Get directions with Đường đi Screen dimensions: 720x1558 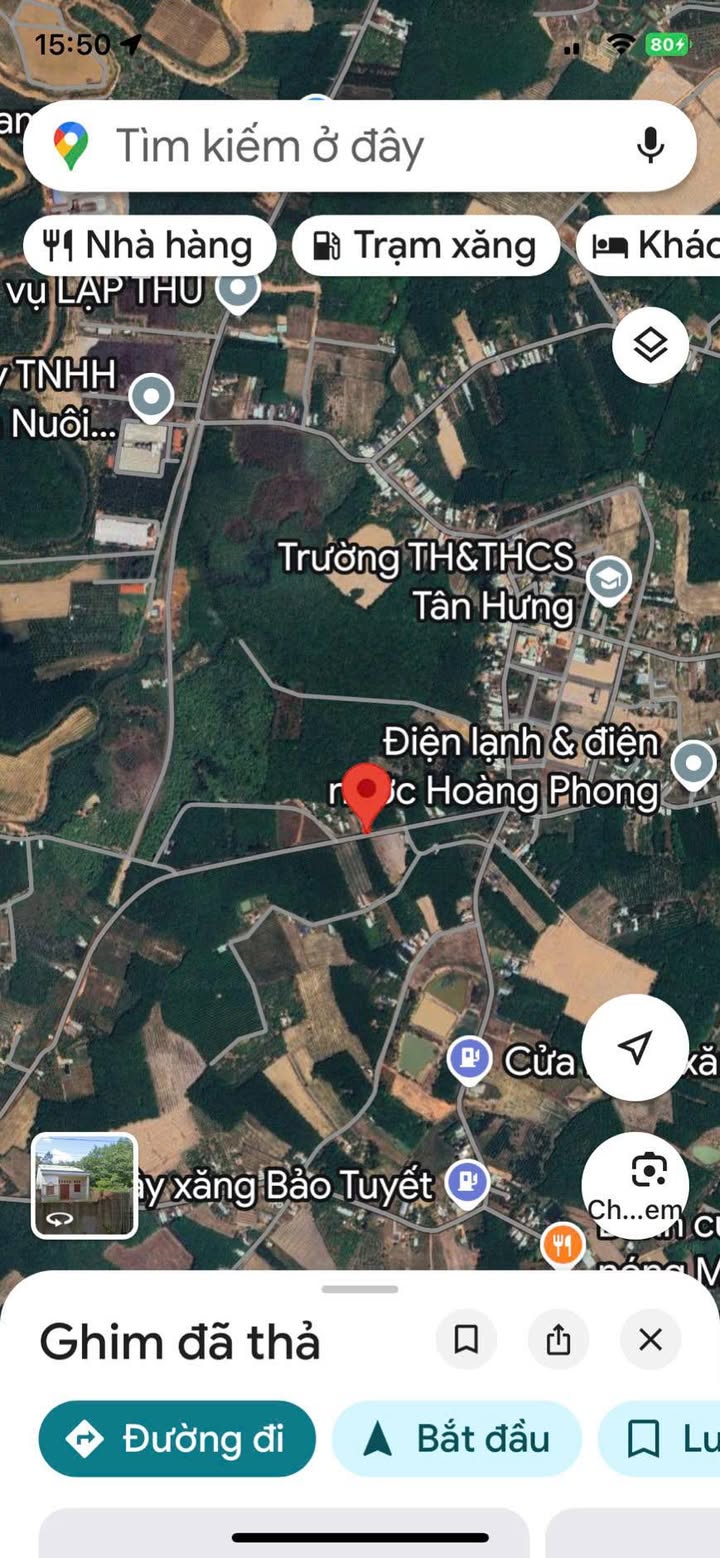point(177,1439)
